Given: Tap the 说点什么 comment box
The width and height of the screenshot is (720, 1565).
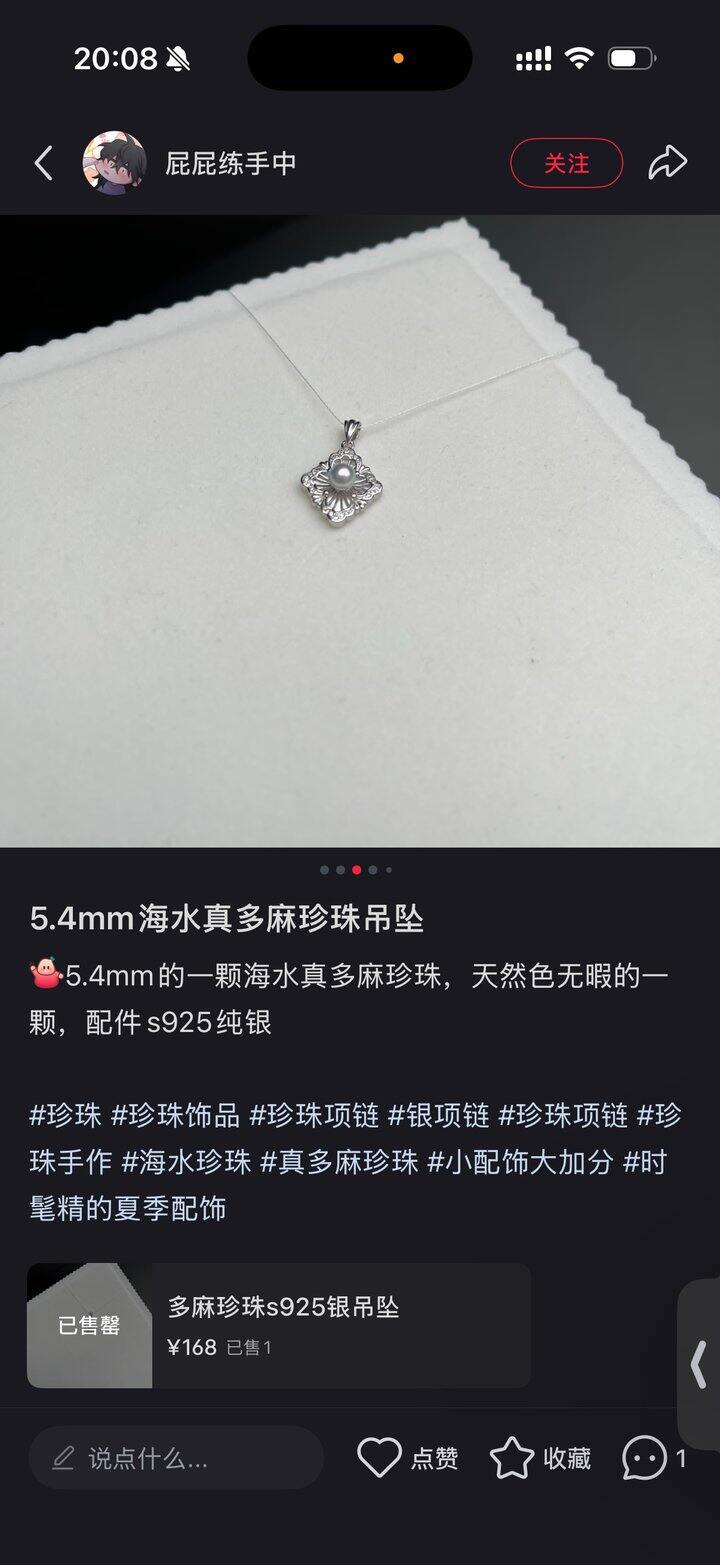Looking at the screenshot, I should 176,1459.
